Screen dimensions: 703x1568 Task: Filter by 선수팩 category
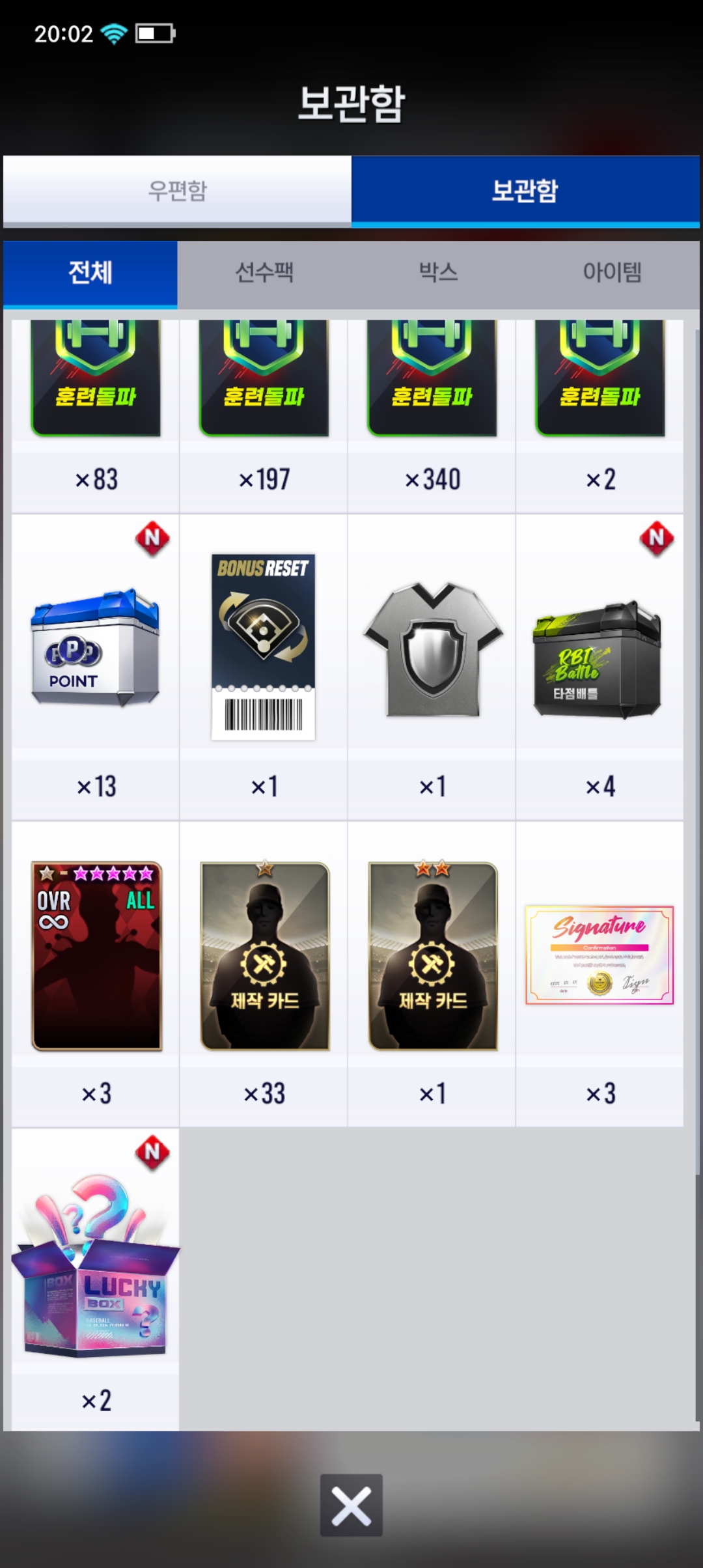(x=264, y=272)
